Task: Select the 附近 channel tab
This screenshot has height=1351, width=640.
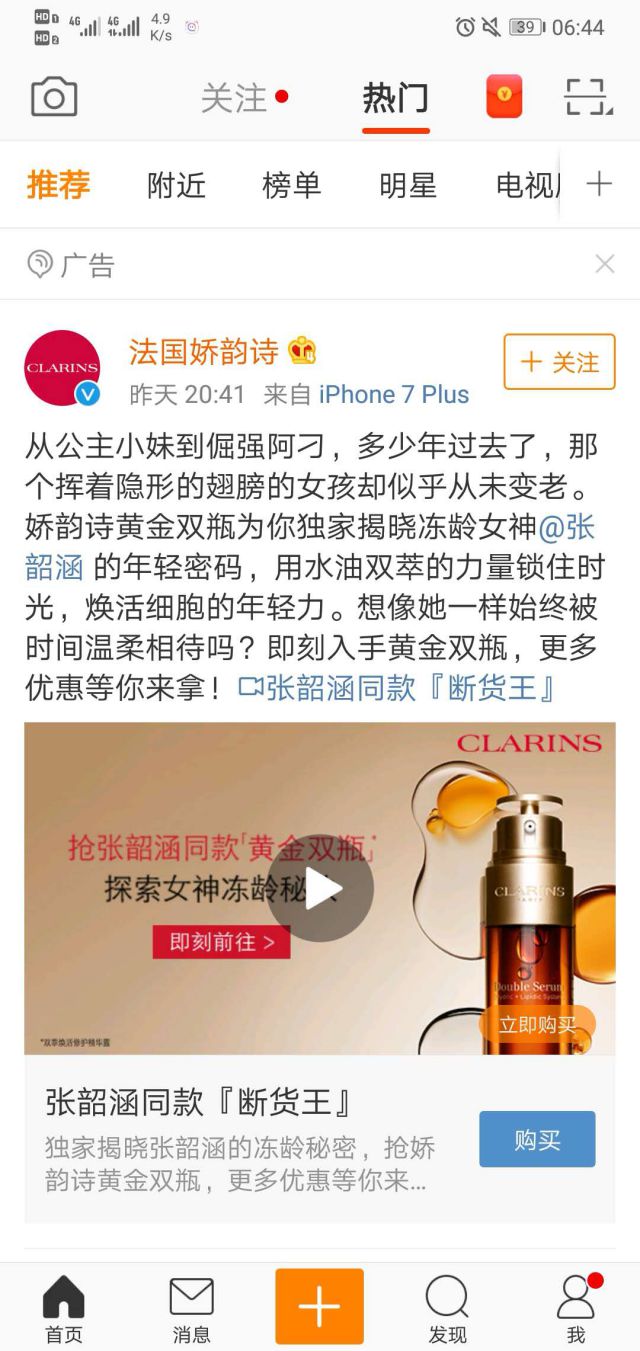Action: pos(176,185)
